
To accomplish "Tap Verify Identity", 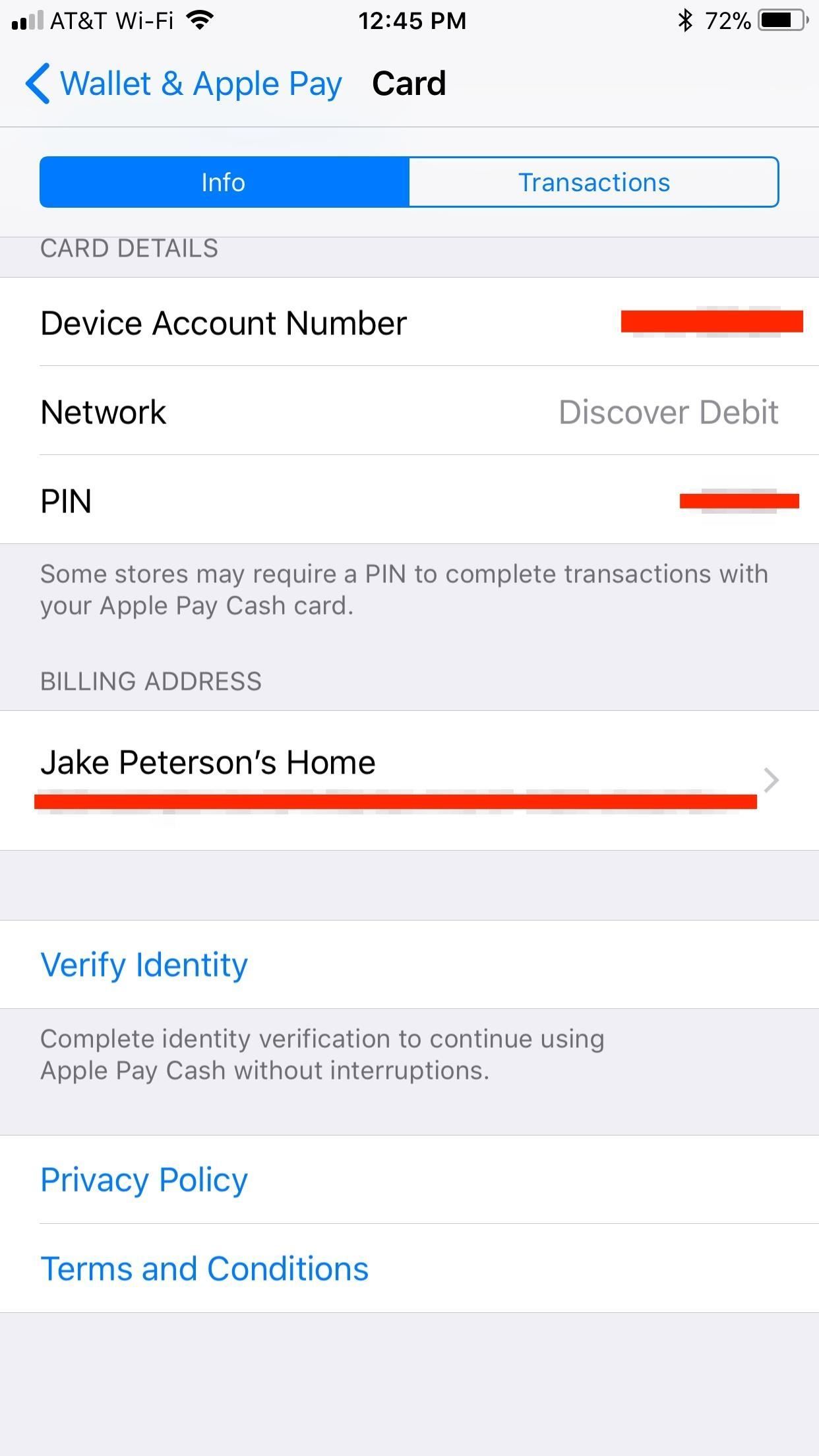I will (x=144, y=964).
